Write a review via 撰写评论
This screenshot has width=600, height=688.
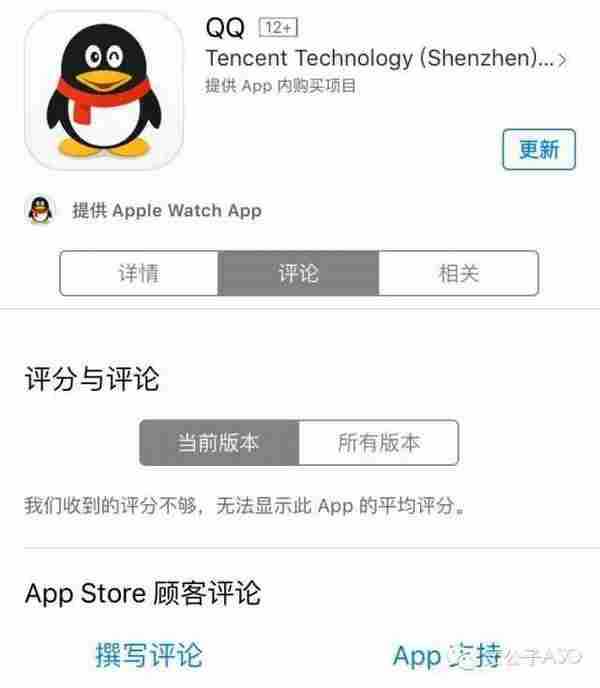pos(148,655)
